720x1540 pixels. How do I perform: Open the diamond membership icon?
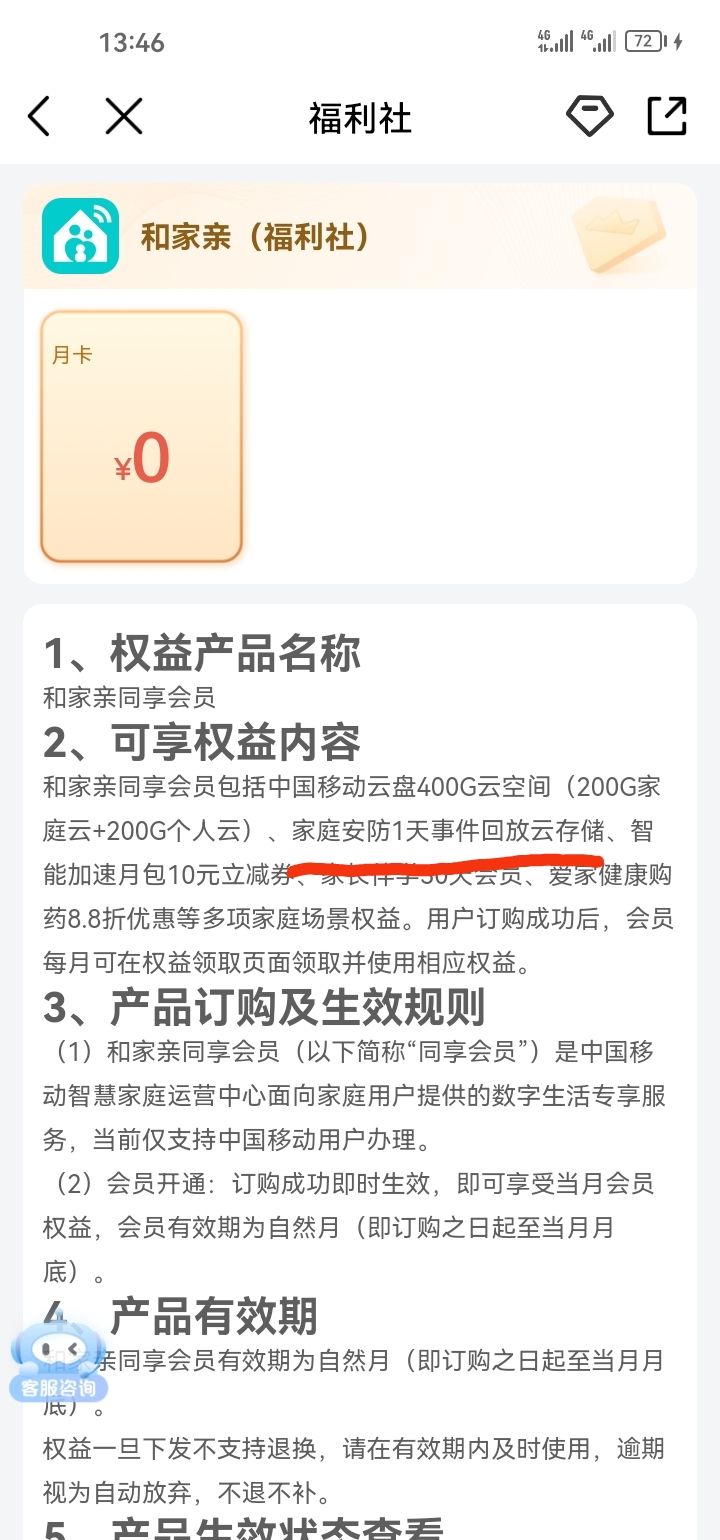click(589, 117)
